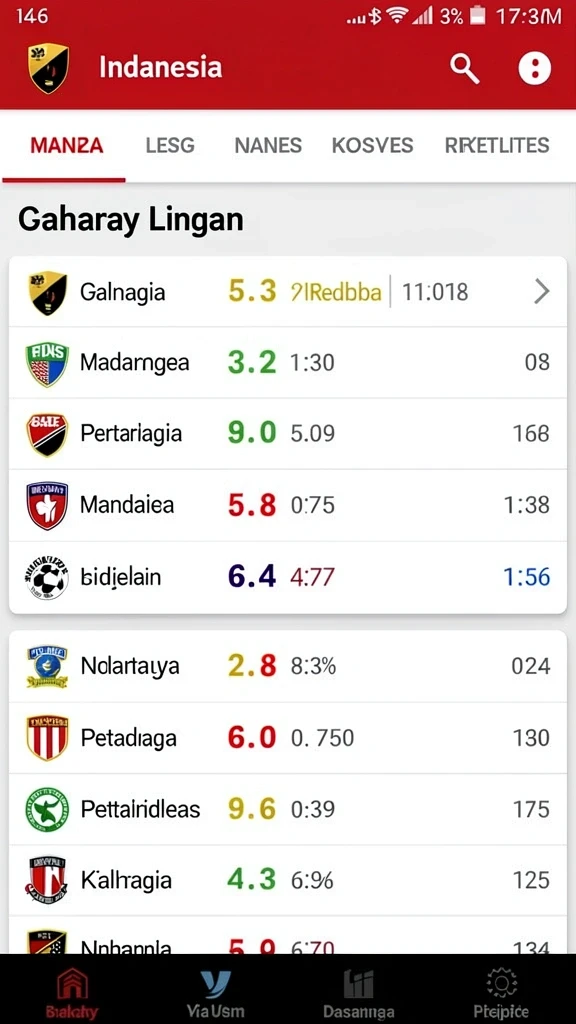Screen dimensions: 576x1024
Task: Open the RRETLITES tab
Action: coord(497,145)
